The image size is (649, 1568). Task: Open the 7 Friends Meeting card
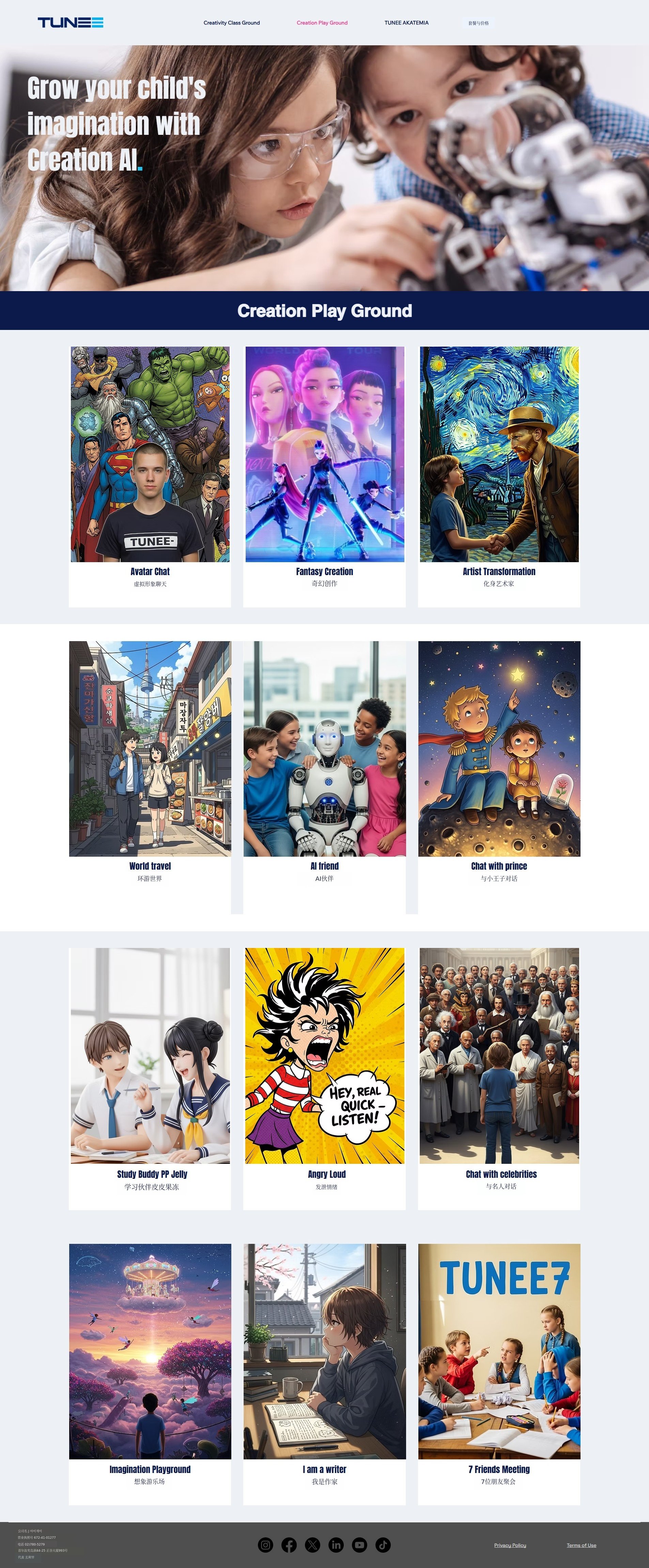pyautogui.click(x=499, y=1374)
